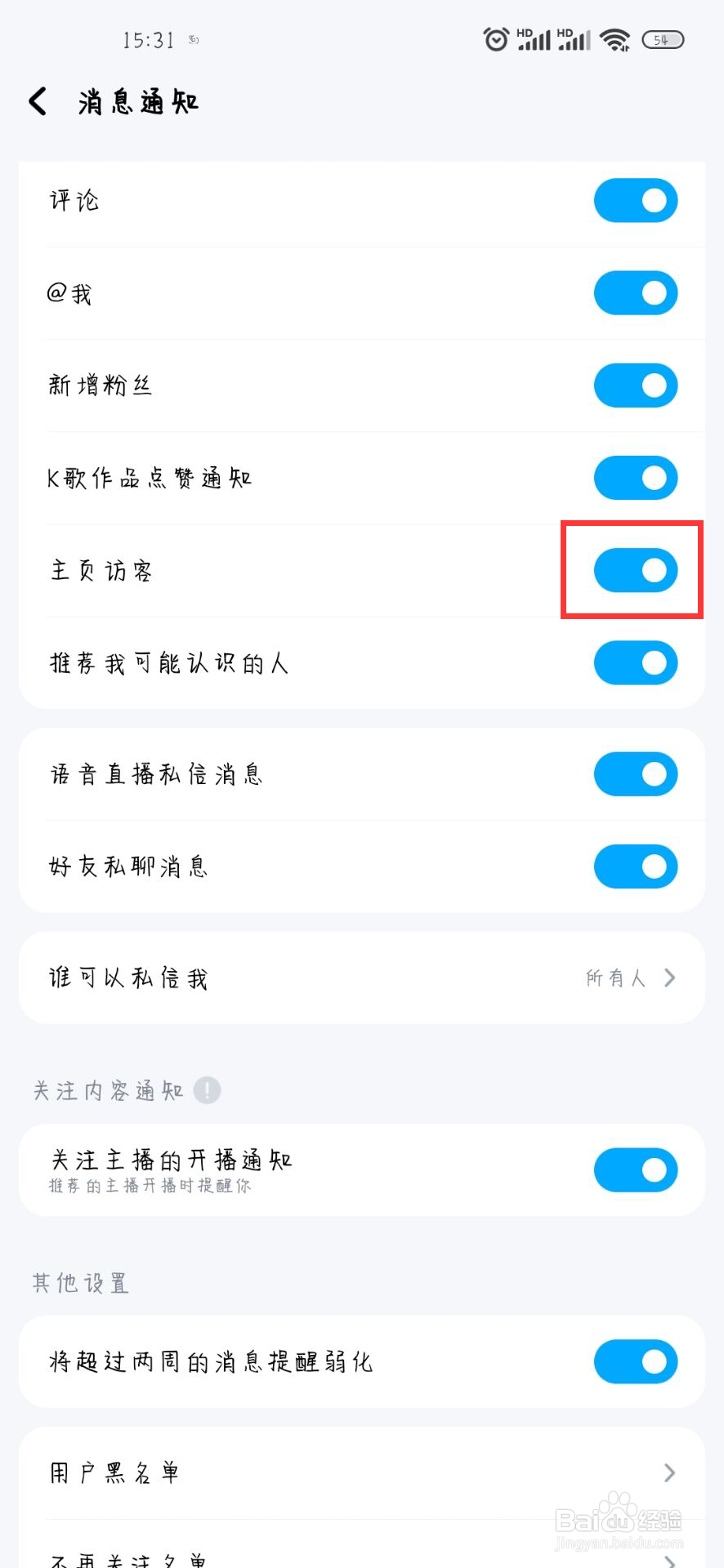
Task: Toggle off 语音直播私信消息
Action: coord(636,773)
